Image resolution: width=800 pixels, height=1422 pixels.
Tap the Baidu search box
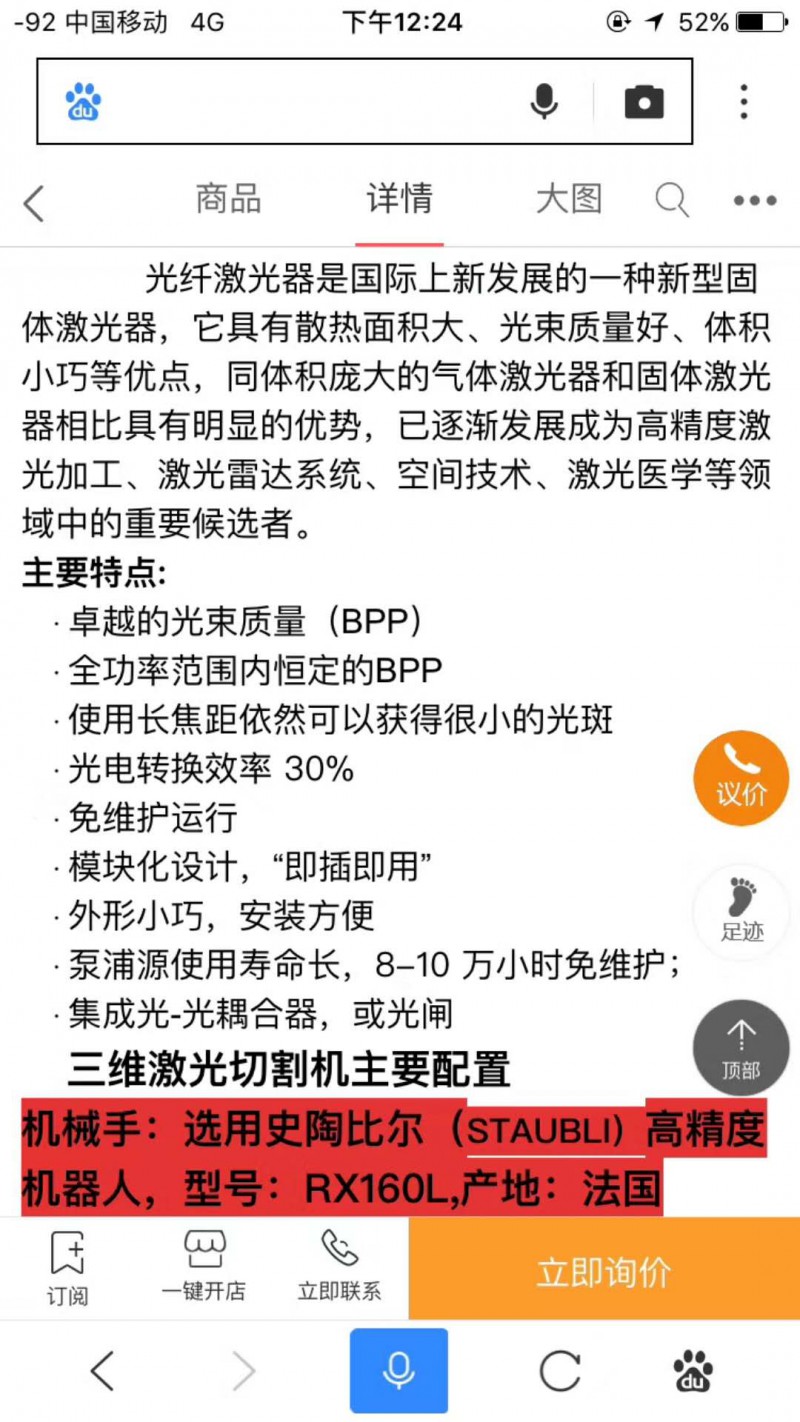pos(300,102)
